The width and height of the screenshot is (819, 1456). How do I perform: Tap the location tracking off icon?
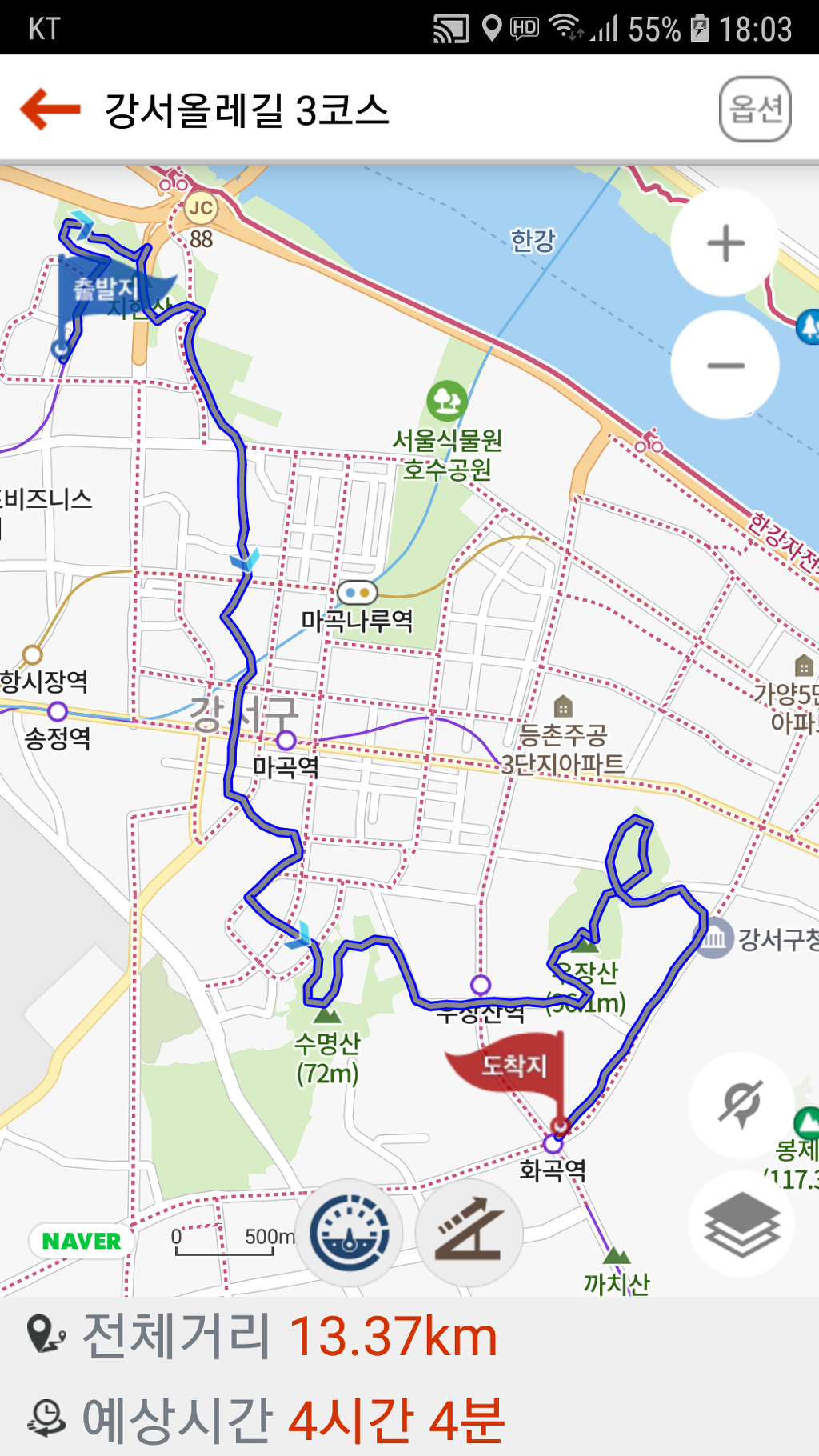pyautogui.click(x=741, y=1105)
